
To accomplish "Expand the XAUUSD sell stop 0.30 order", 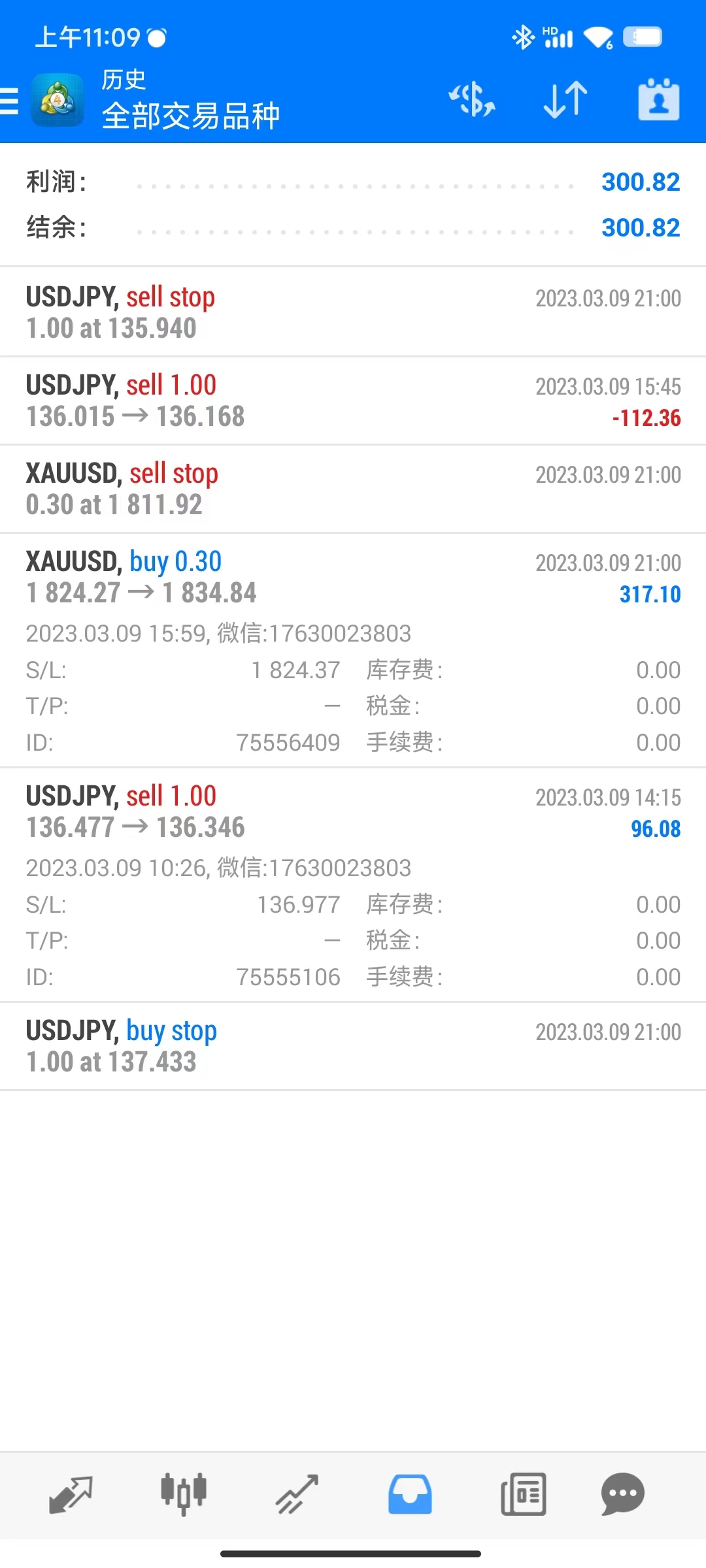I will pyautogui.click(x=353, y=489).
